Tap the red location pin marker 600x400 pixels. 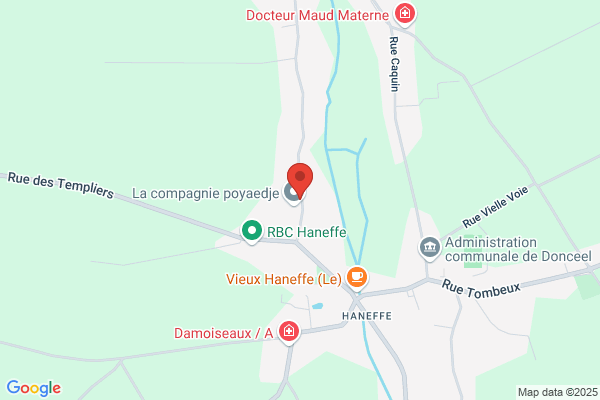point(300,180)
